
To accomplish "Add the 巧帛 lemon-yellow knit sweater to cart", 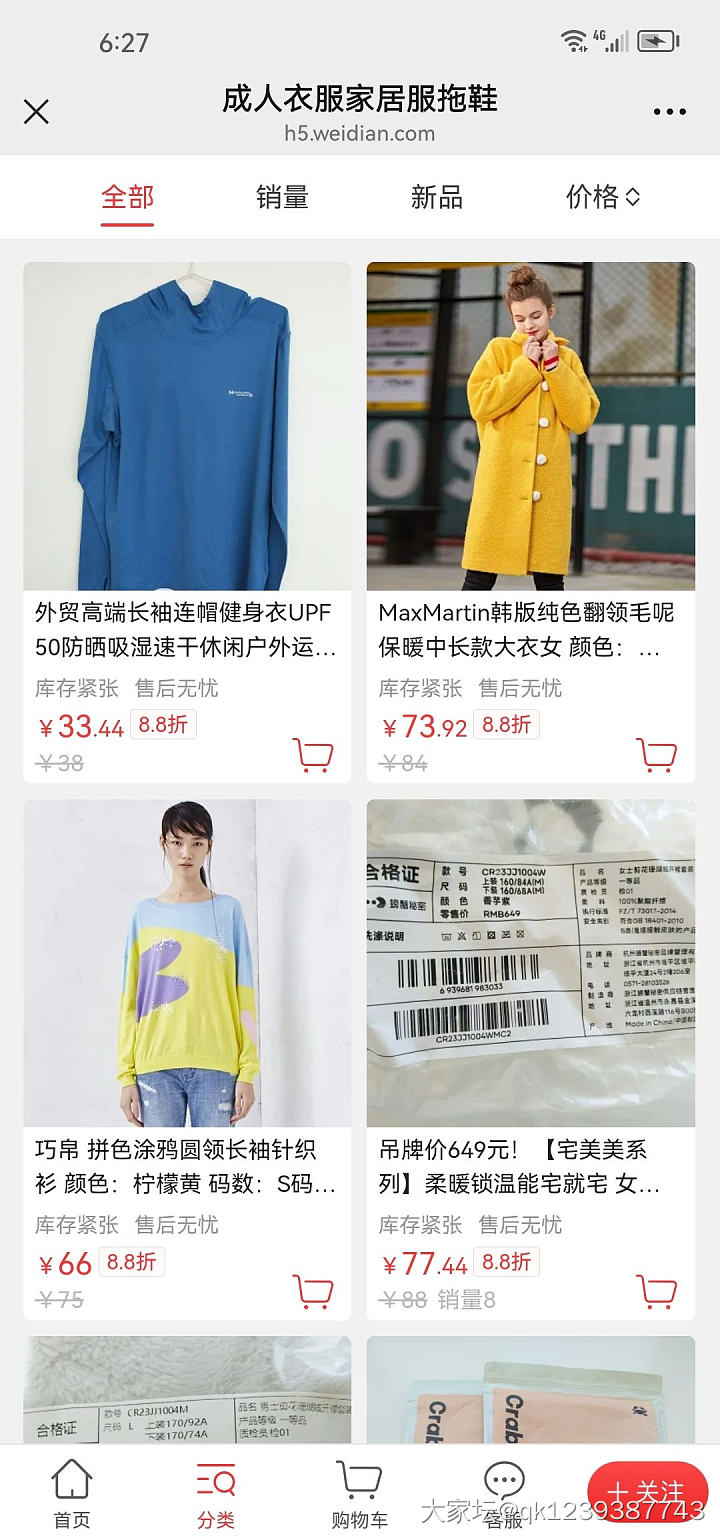I will pos(313,1291).
